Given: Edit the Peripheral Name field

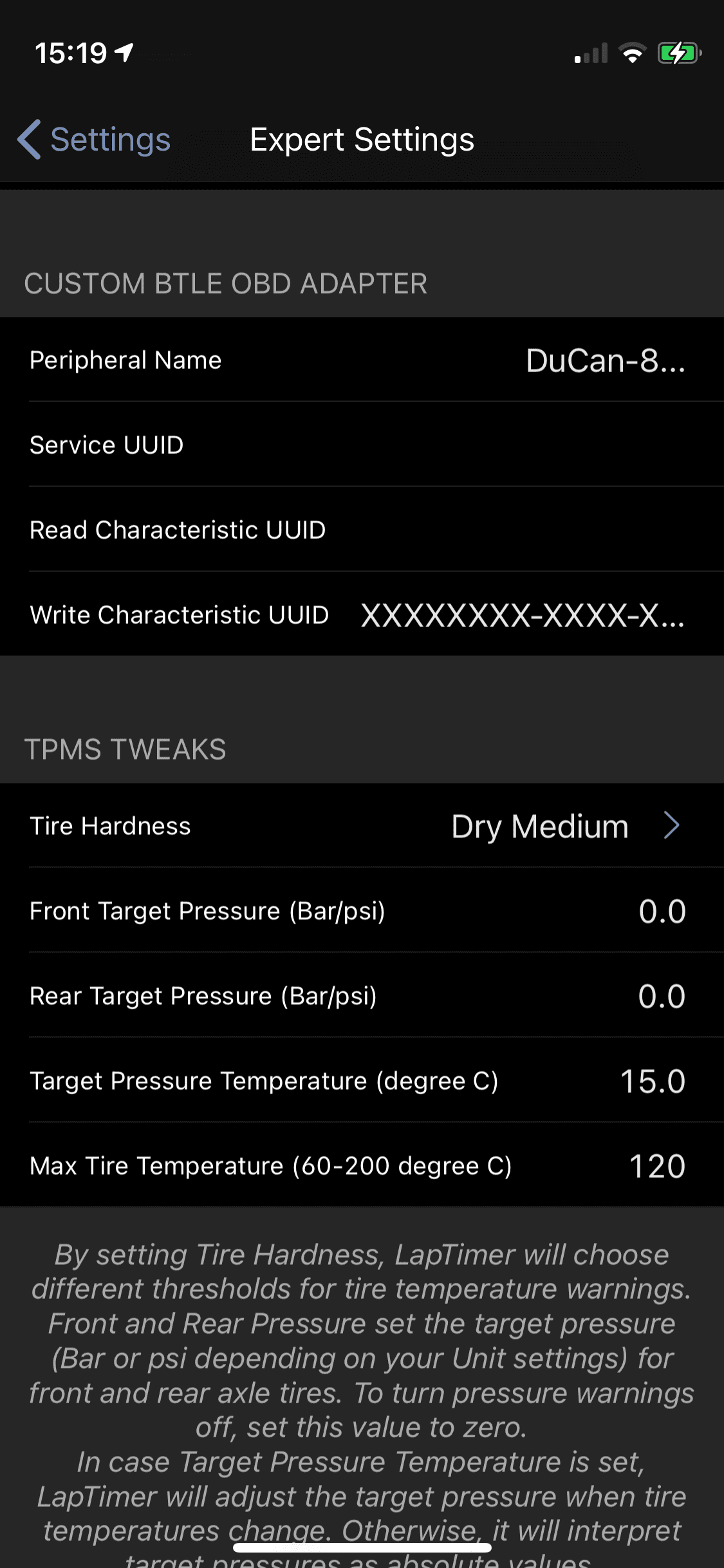Looking at the screenshot, I should click(x=605, y=360).
